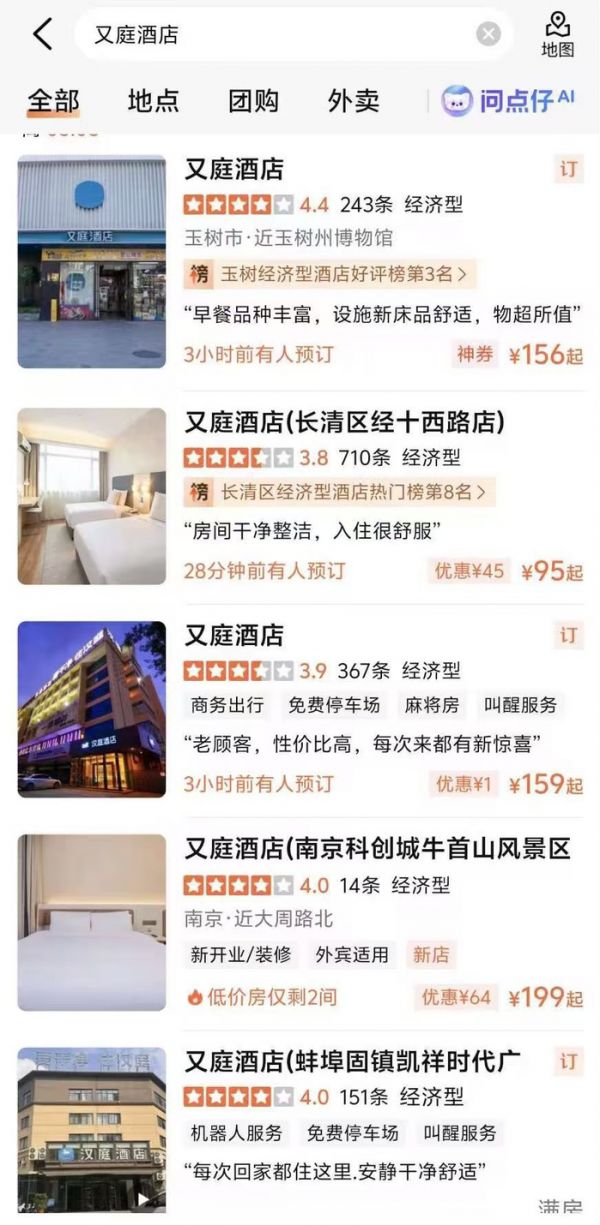Screen dimensions: 600x1225
Task: Open 又庭酒店(长清区经十西路店) listing
Action: pyautogui.click(x=300, y=497)
